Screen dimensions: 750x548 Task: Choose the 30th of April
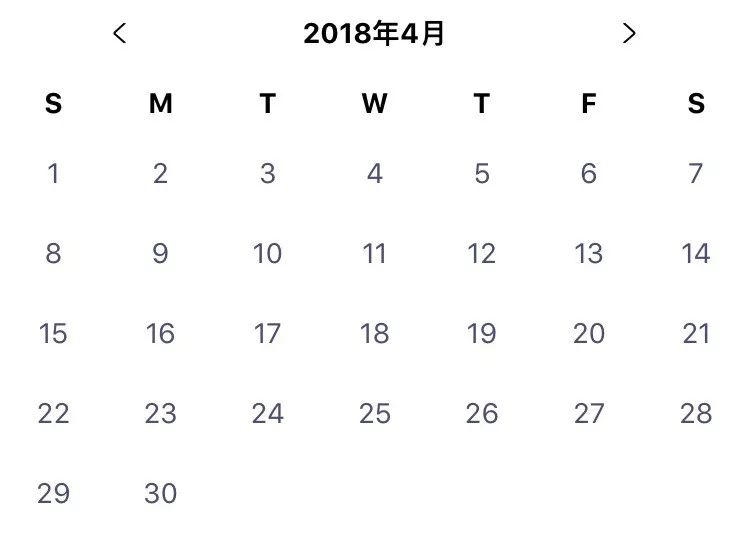point(160,494)
